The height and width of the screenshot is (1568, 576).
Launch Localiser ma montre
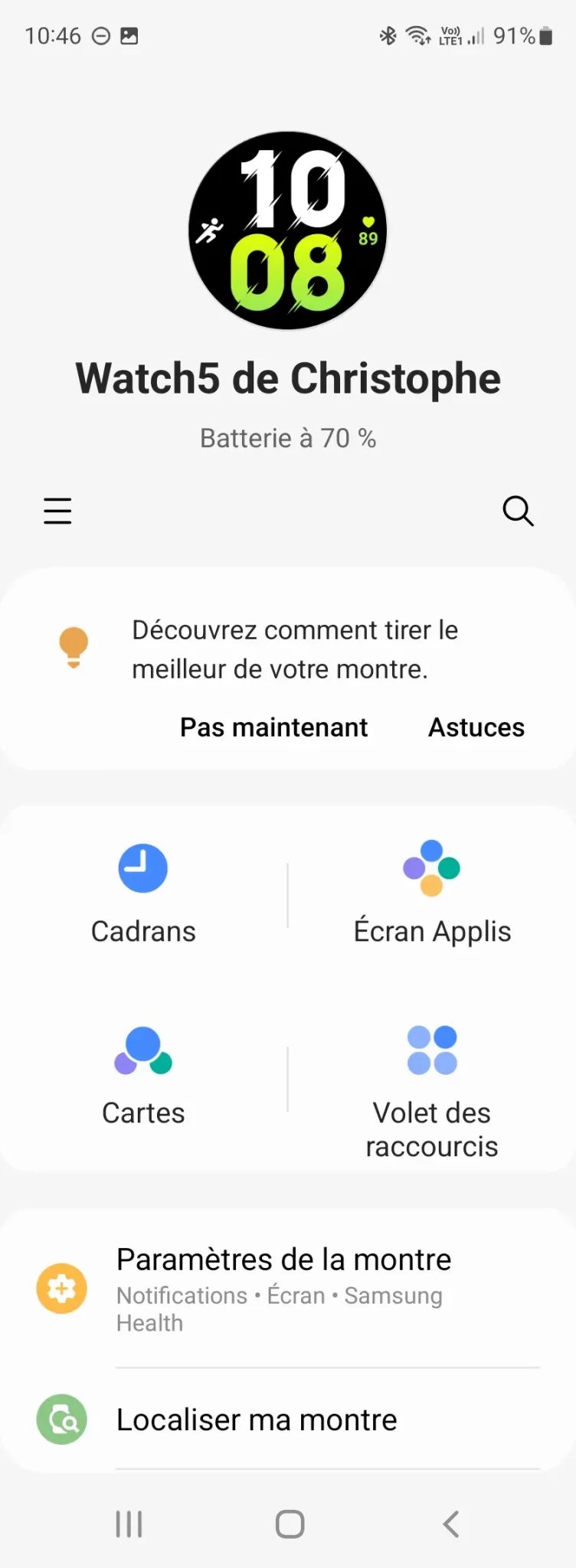tap(257, 1420)
